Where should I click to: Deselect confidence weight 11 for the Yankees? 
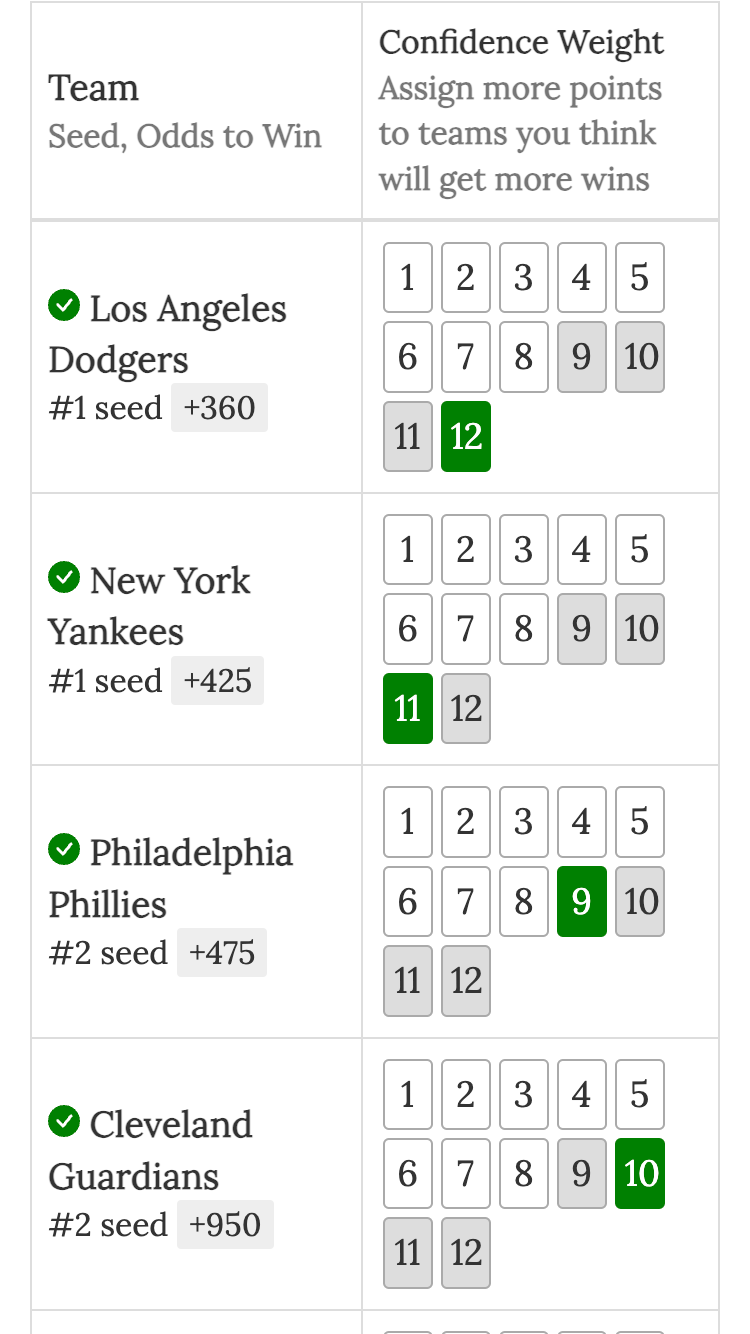click(x=407, y=708)
